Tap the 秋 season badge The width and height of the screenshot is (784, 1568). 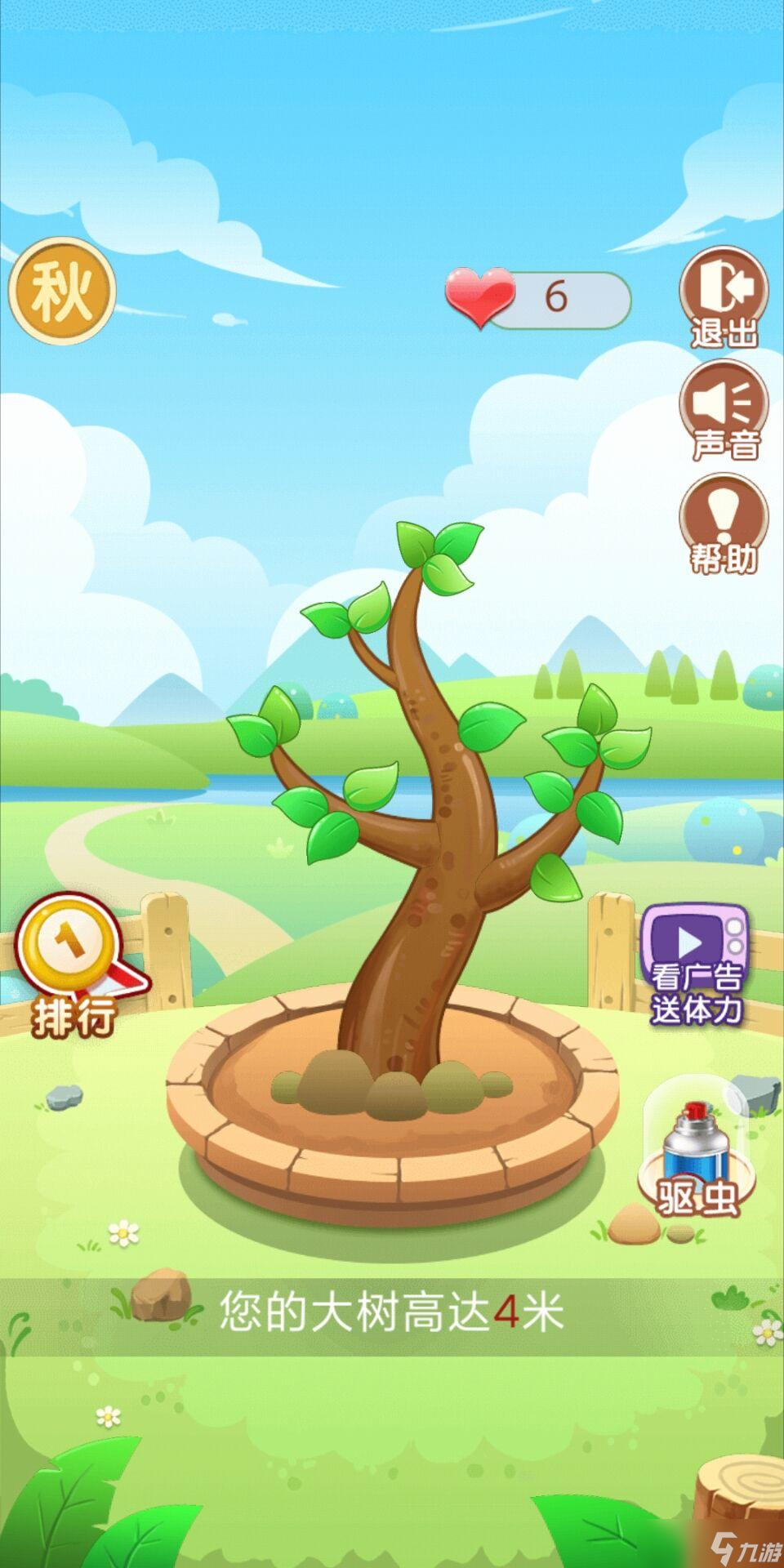(62, 291)
